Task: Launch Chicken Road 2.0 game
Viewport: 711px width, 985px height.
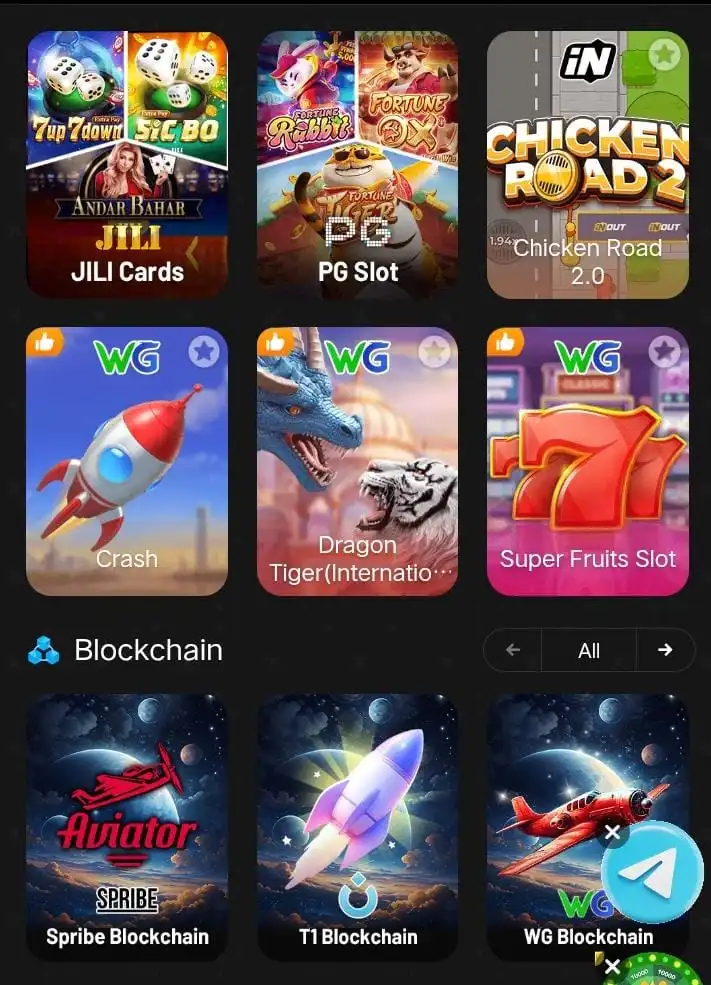Action: (587, 165)
